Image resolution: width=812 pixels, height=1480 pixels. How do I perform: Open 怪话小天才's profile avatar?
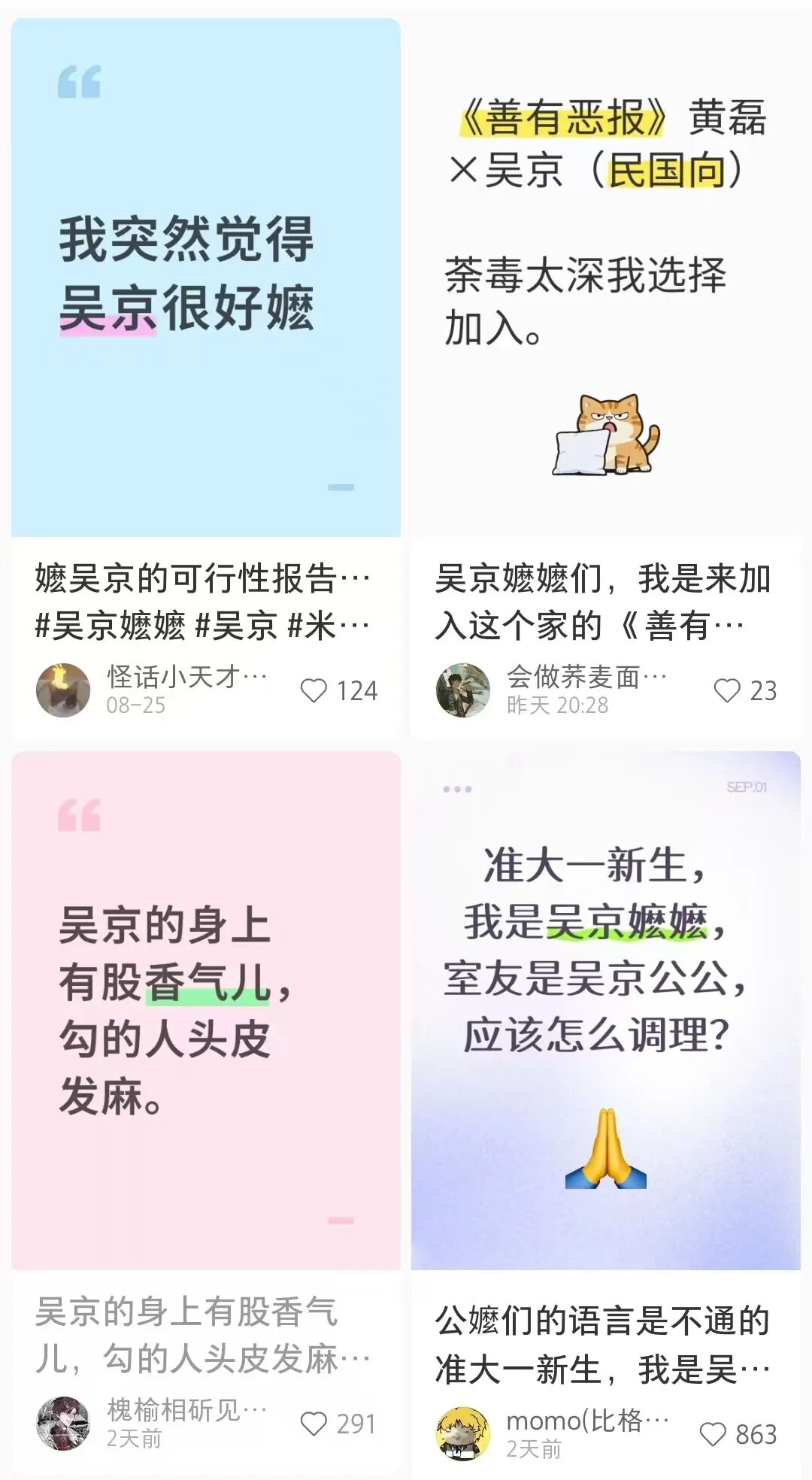click(63, 690)
